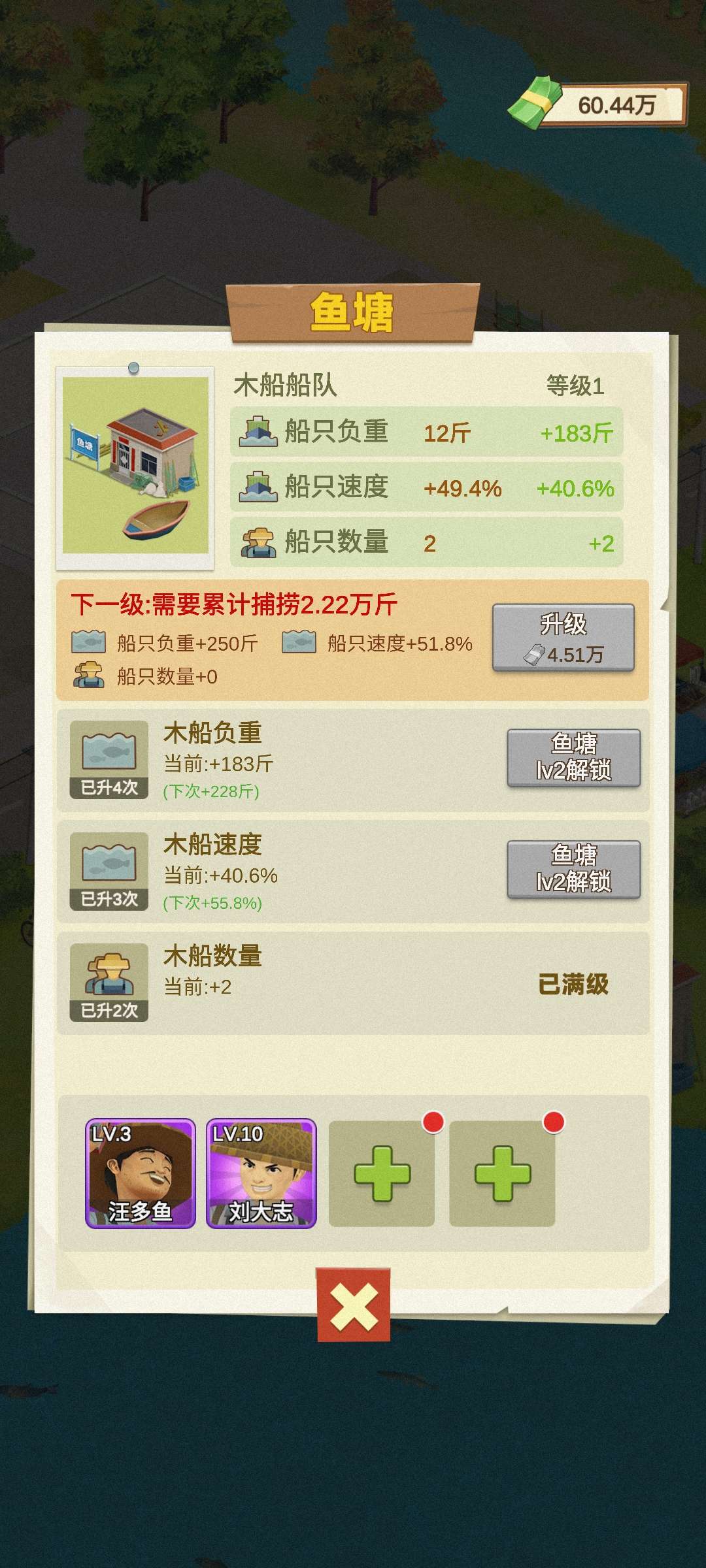Tap the 鱼塘 lv2解锁 button for 木船负重

573,758
